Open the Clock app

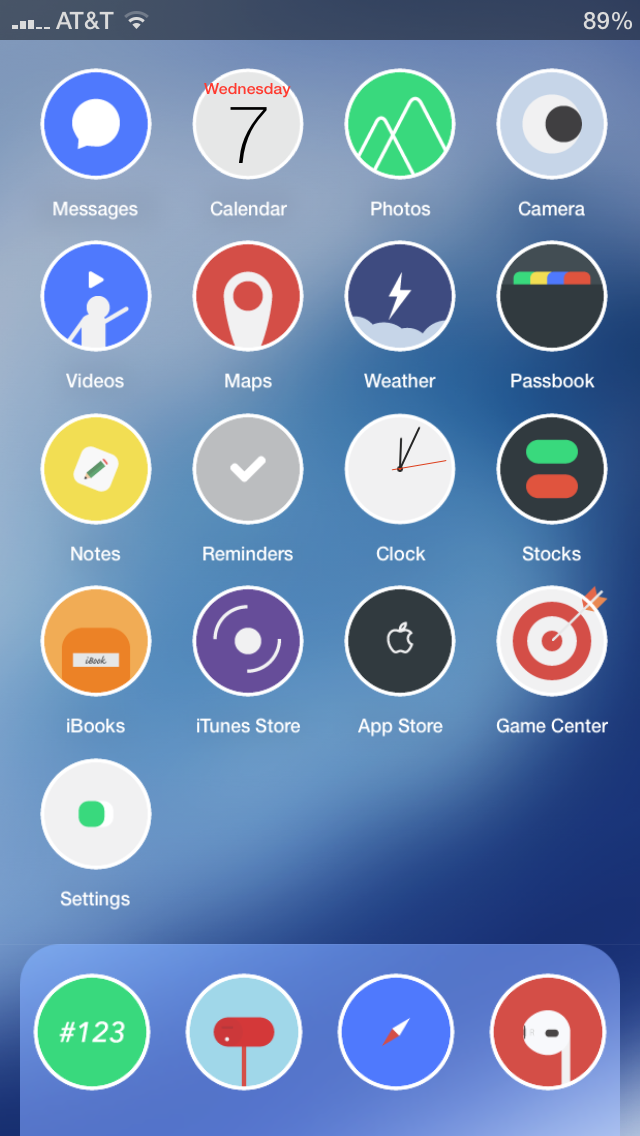click(x=400, y=469)
